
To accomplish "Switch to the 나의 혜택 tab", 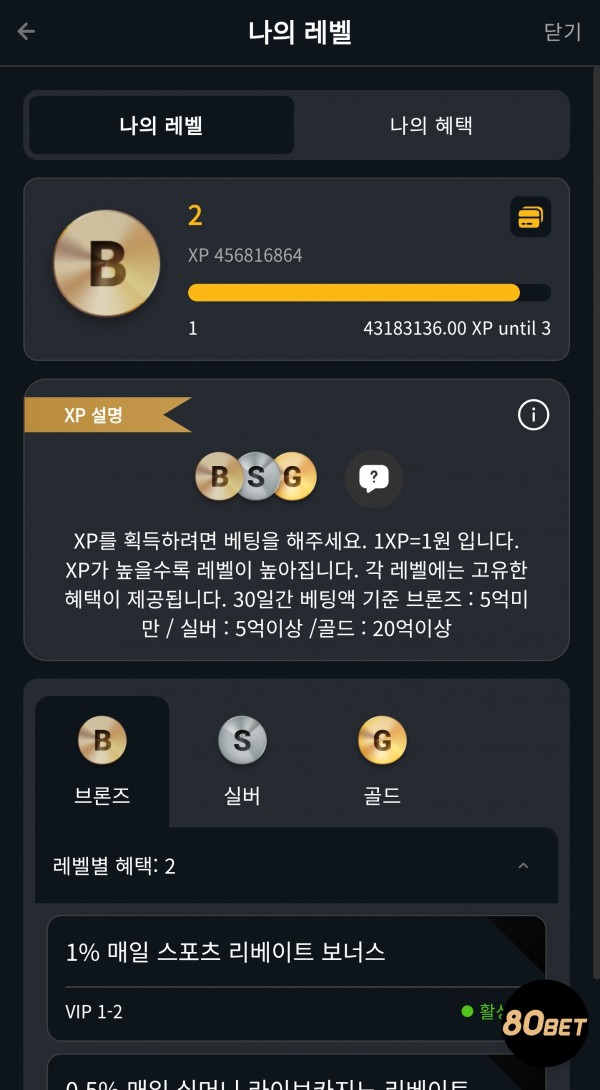I will coord(431,125).
